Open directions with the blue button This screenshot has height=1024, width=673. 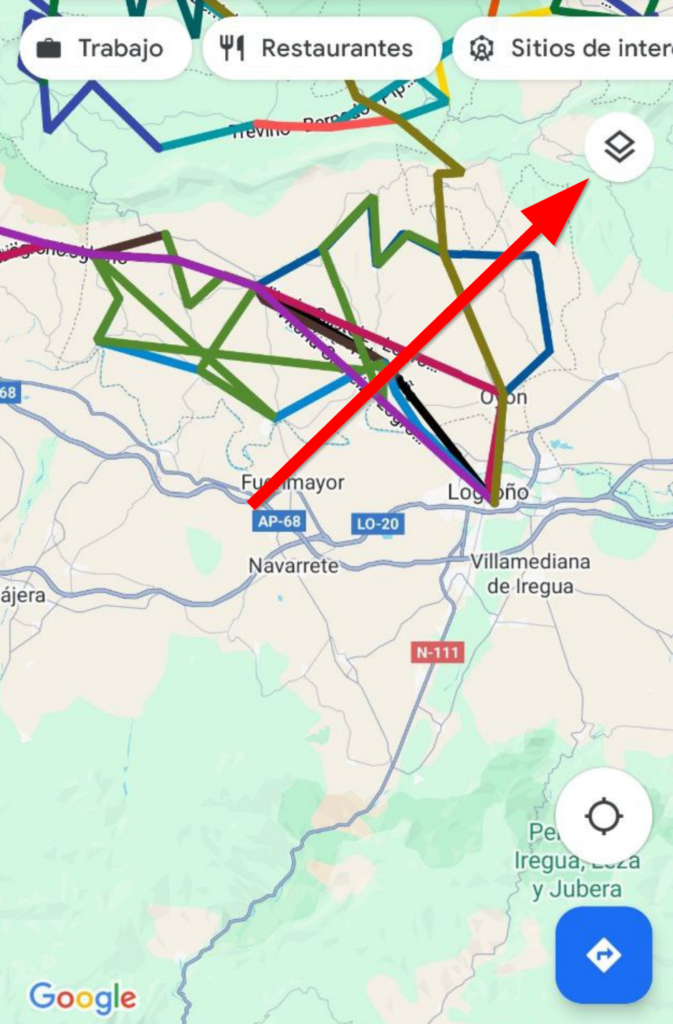tap(604, 955)
